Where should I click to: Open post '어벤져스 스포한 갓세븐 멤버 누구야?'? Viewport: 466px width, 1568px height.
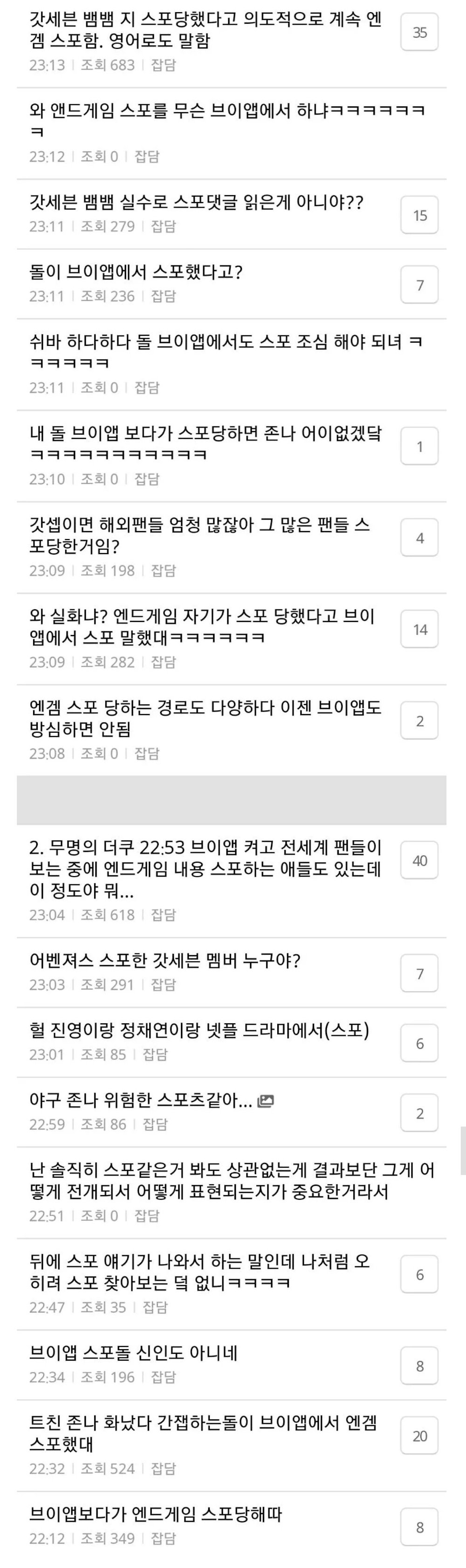click(x=164, y=960)
